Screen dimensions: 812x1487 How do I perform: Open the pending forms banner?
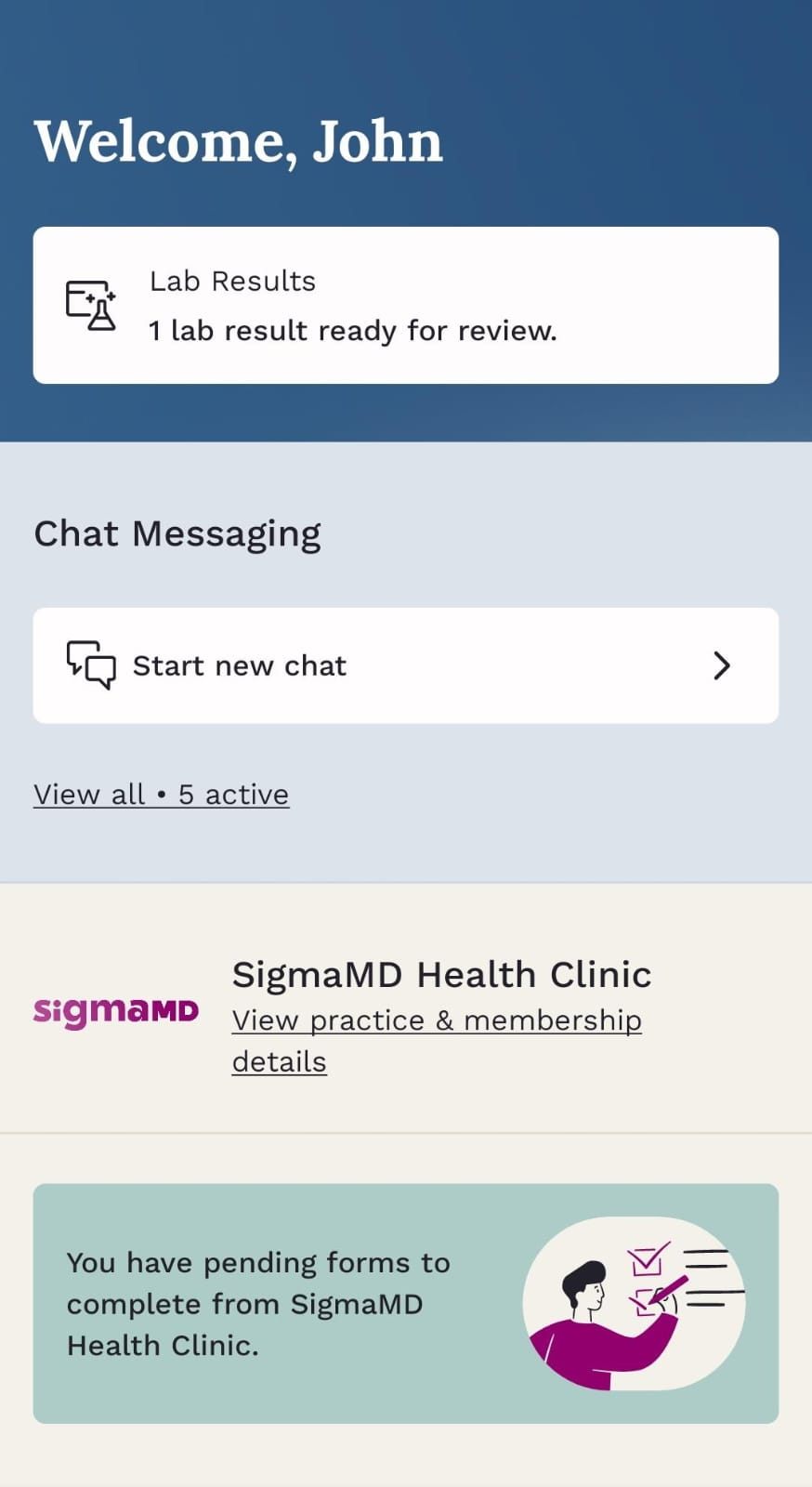click(405, 1303)
